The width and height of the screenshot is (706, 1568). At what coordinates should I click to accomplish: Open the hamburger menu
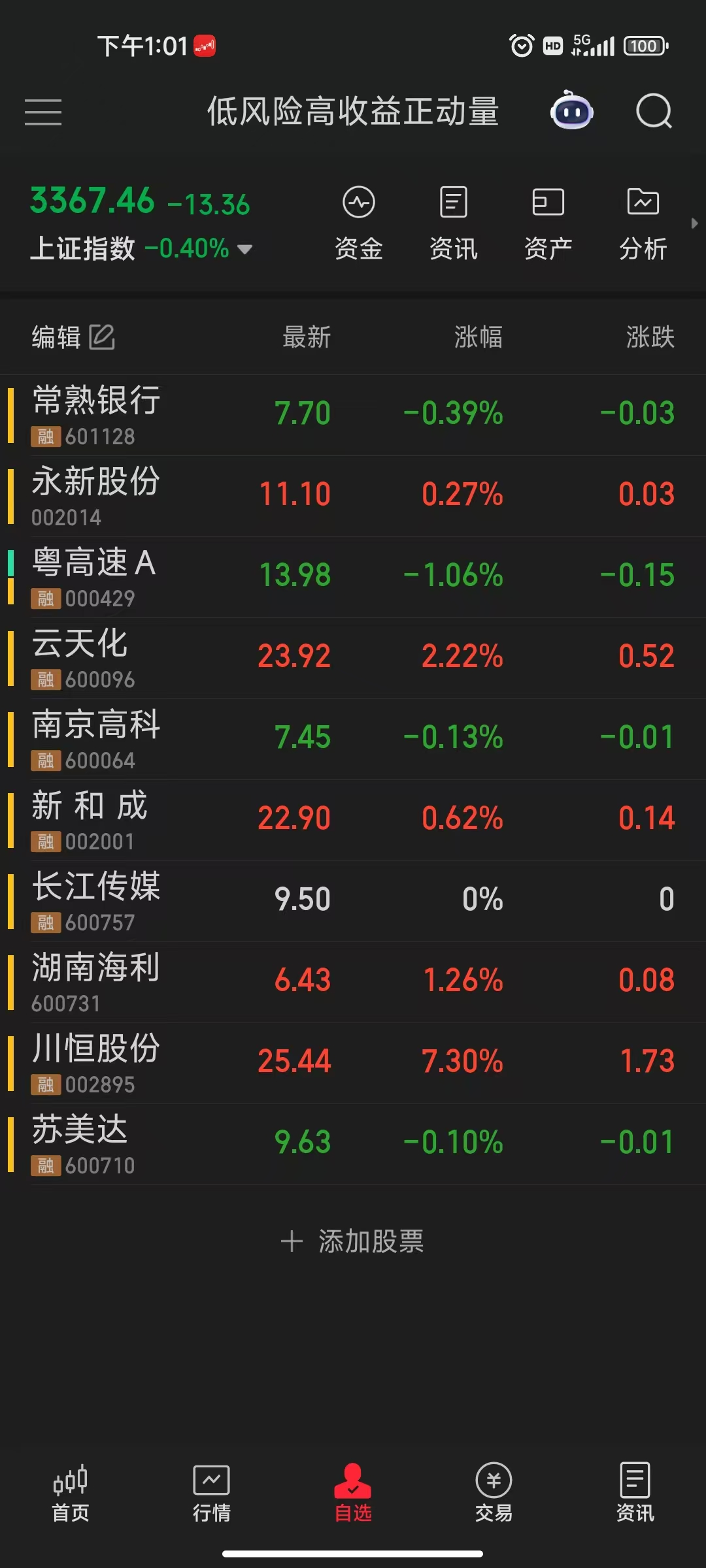(x=43, y=112)
